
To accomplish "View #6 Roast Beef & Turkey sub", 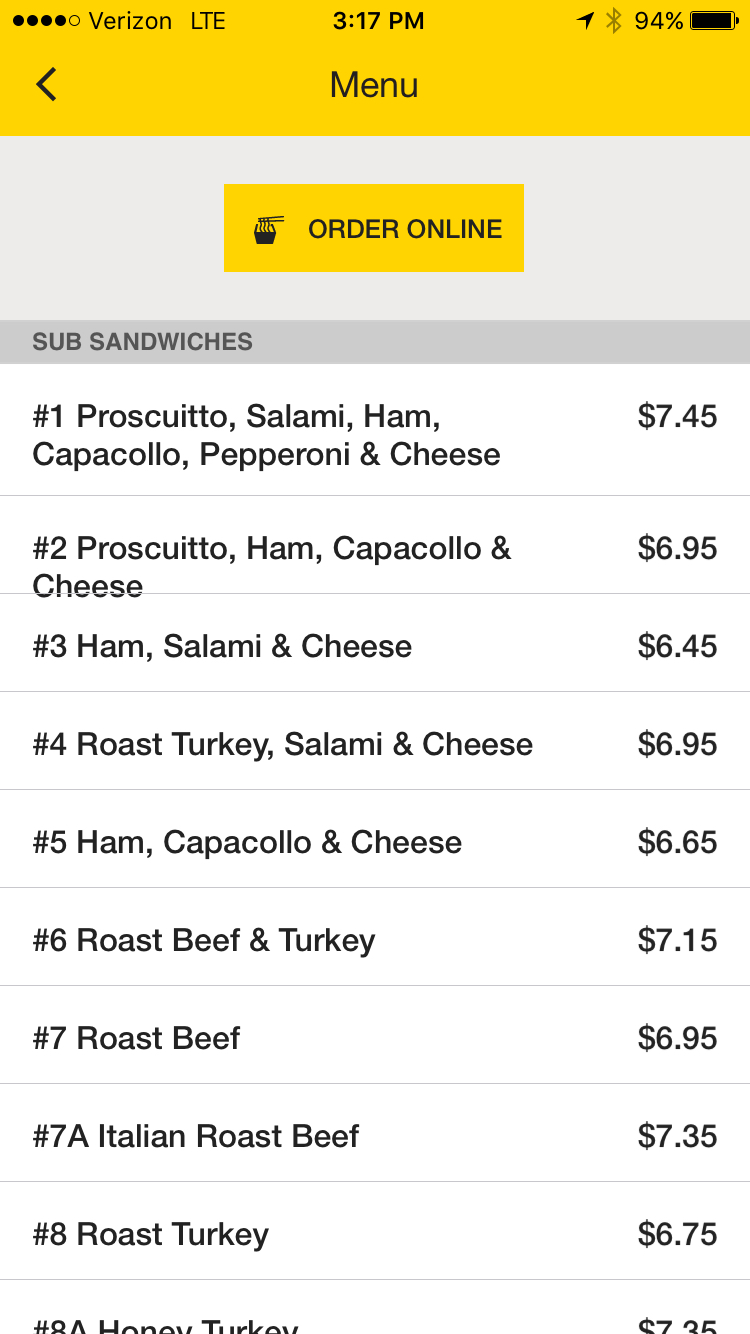I will [374, 940].
